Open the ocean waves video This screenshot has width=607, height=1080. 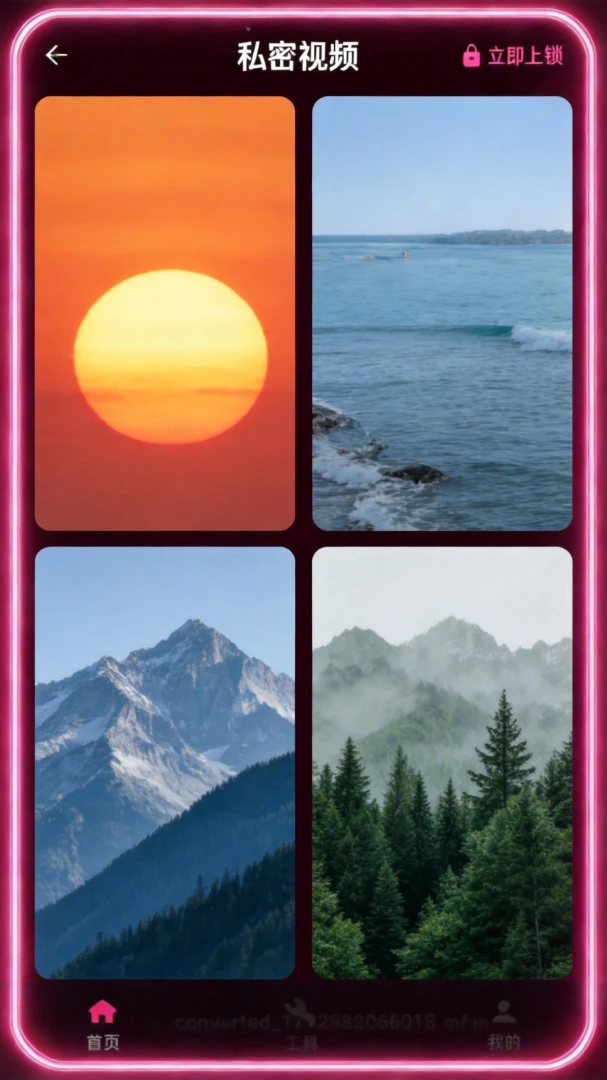coord(442,313)
